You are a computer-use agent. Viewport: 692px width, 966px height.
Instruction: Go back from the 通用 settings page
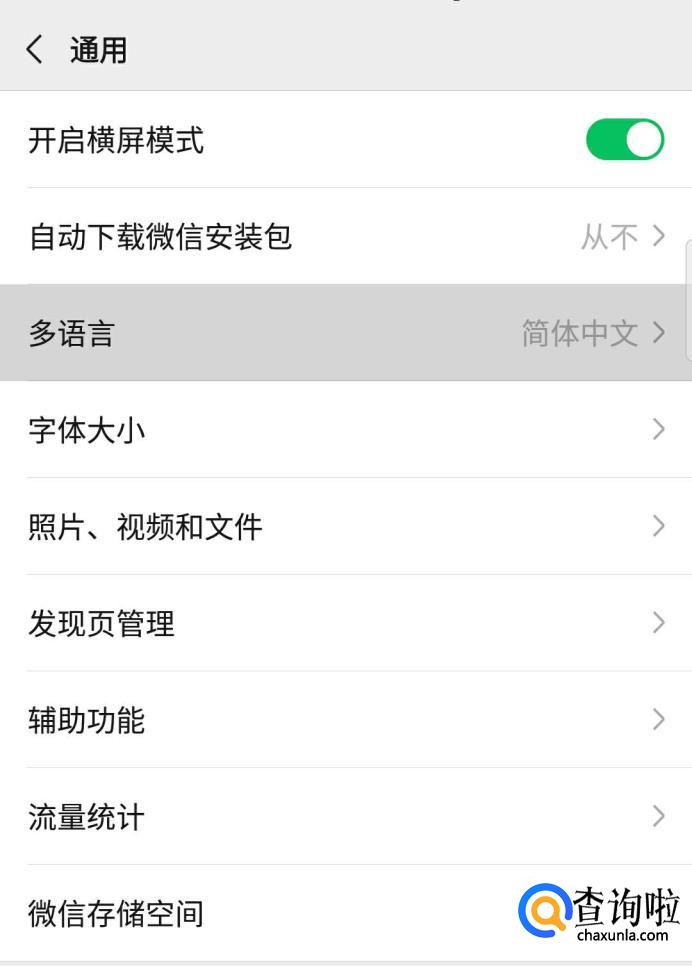coord(36,49)
